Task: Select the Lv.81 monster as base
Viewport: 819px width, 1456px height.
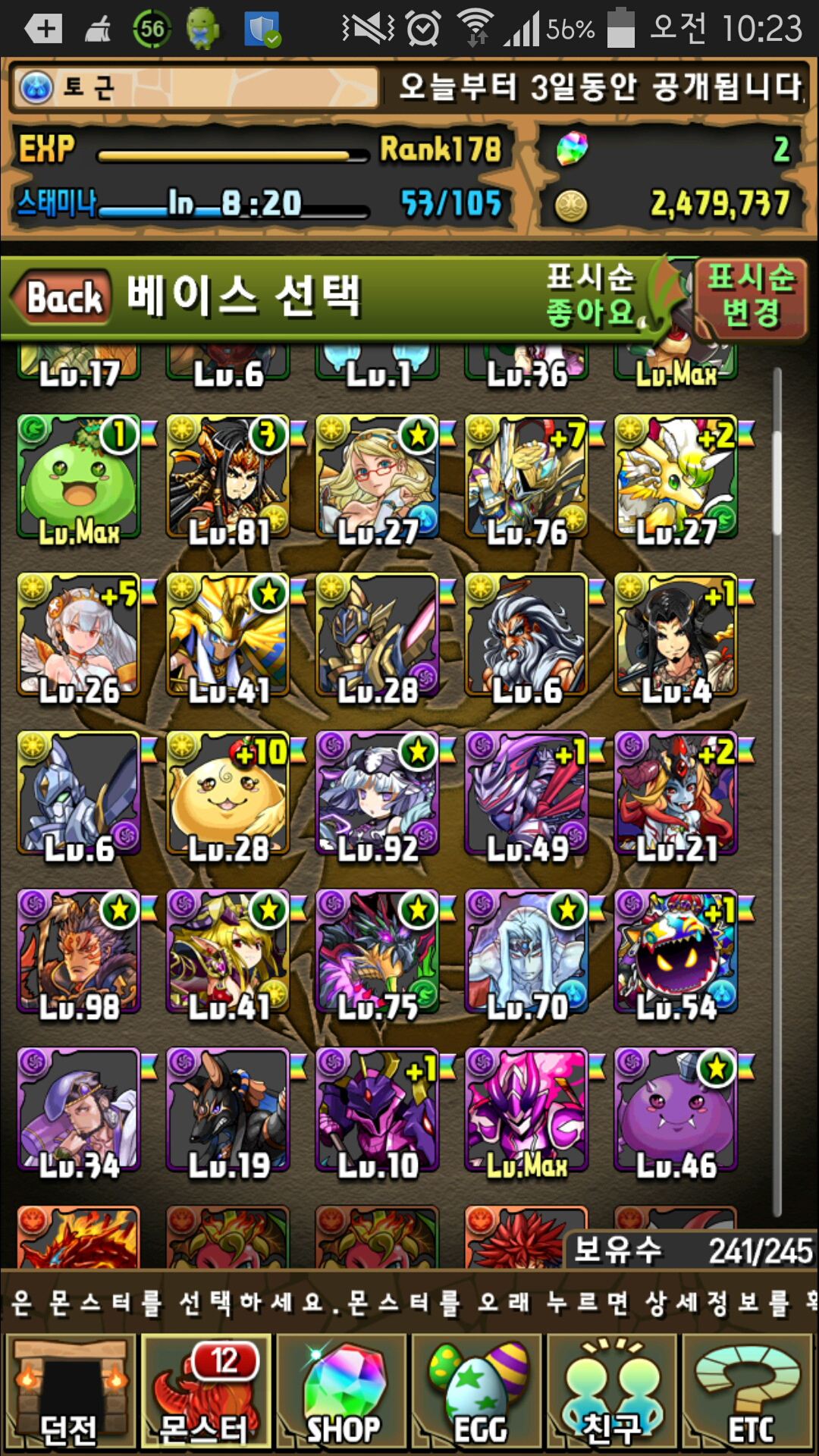Action: 228,478
